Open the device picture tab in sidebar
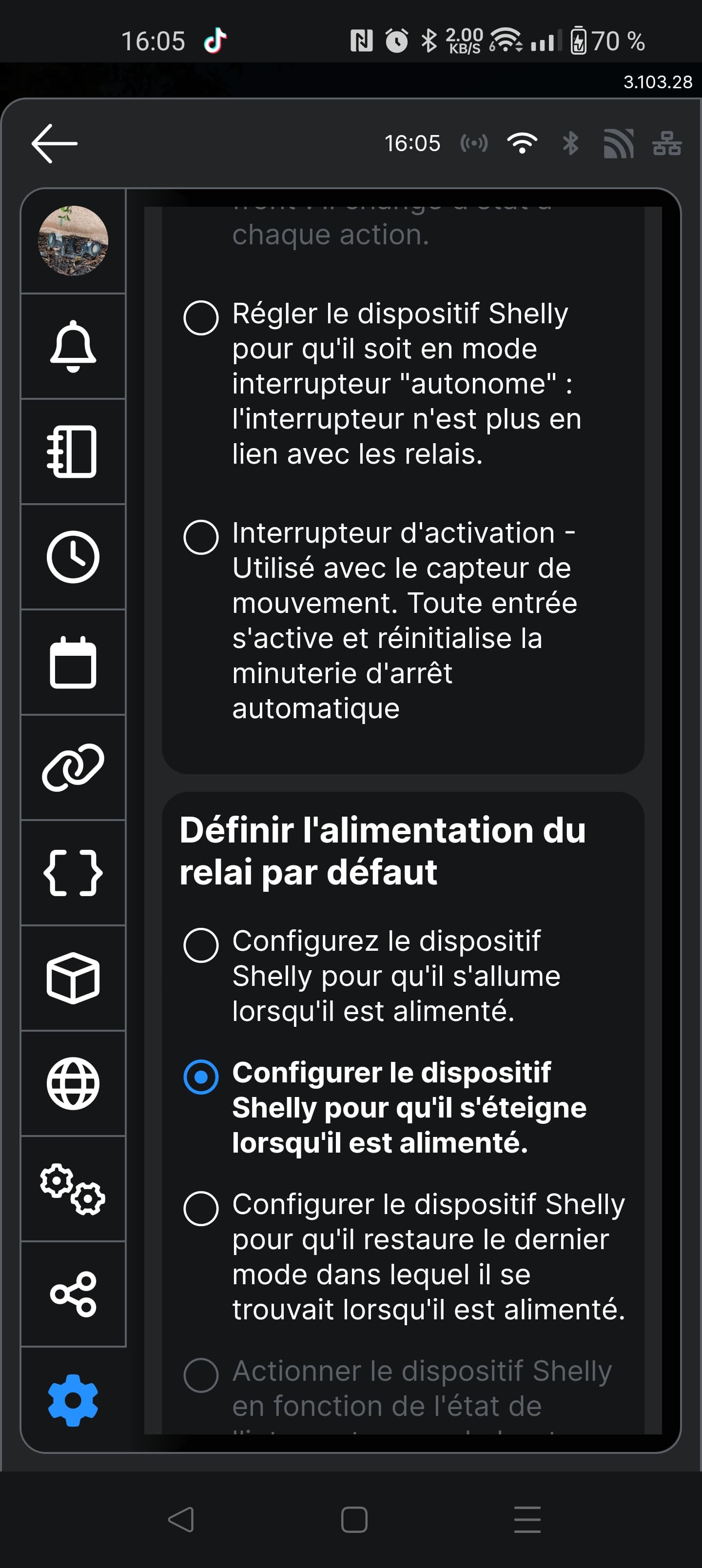This screenshot has height=1568, width=702. click(x=73, y=241)
